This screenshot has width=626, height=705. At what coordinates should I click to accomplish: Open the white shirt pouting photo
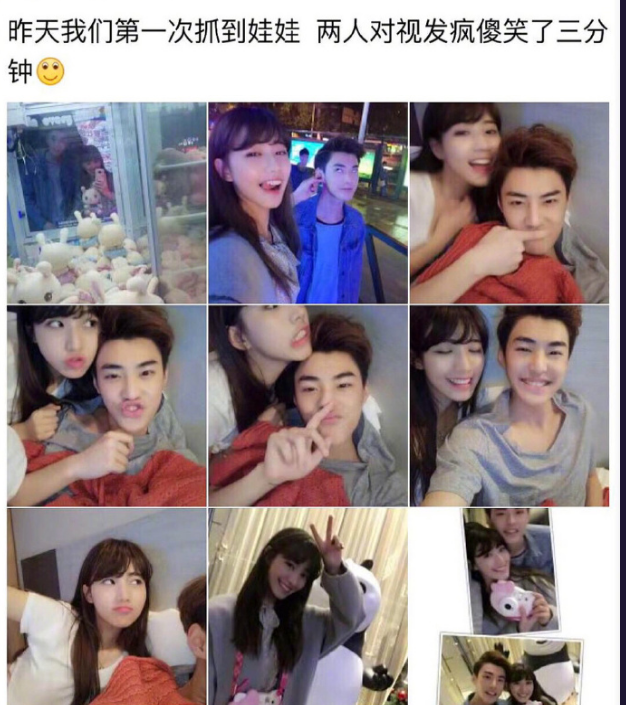[x=106, y=605]
